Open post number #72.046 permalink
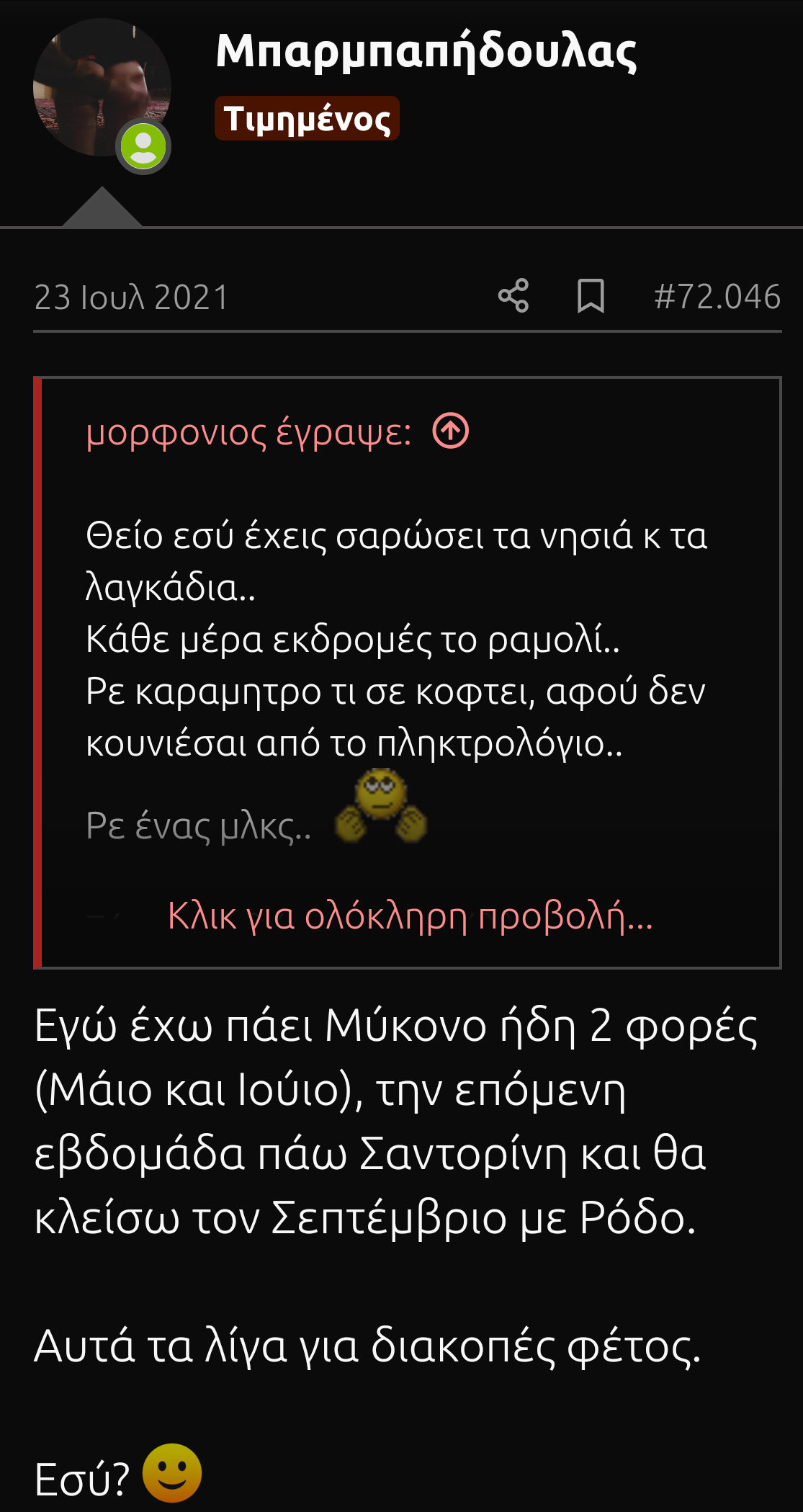Screen dimensions: 803x1512 (717, 297)
